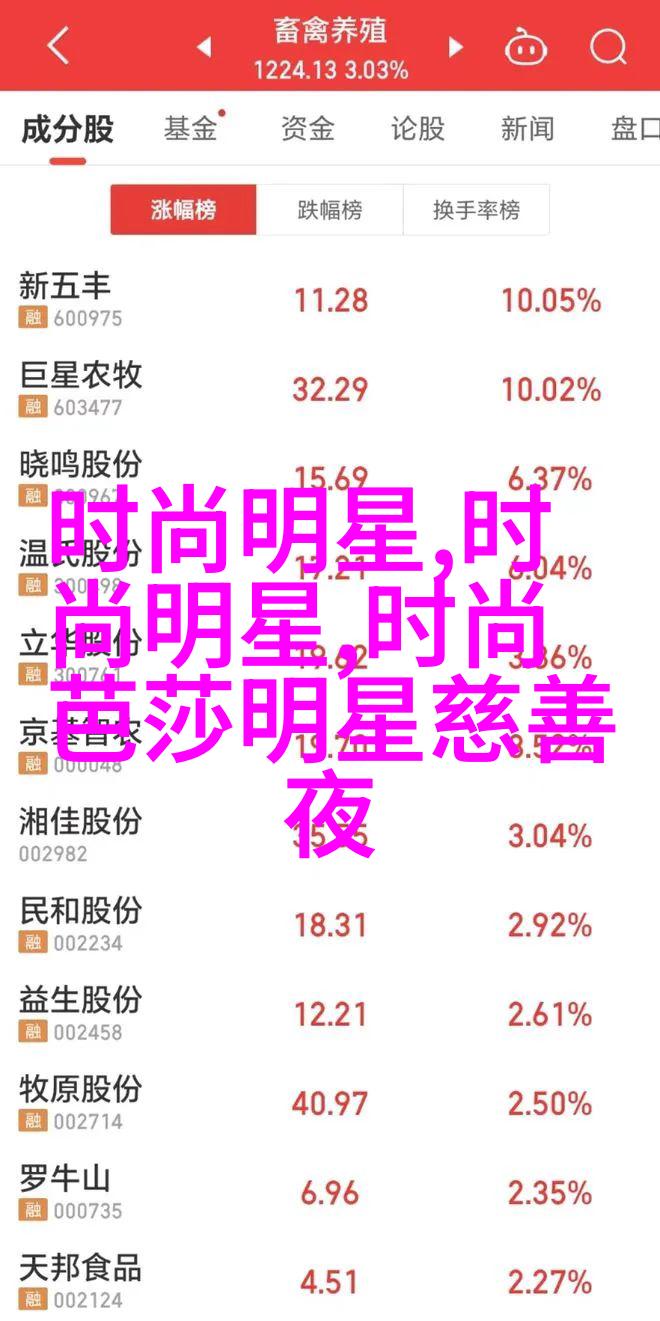660x1321 pixels.
Task: Switch to the previous sector with left arrow
Action: pos(203,47)
